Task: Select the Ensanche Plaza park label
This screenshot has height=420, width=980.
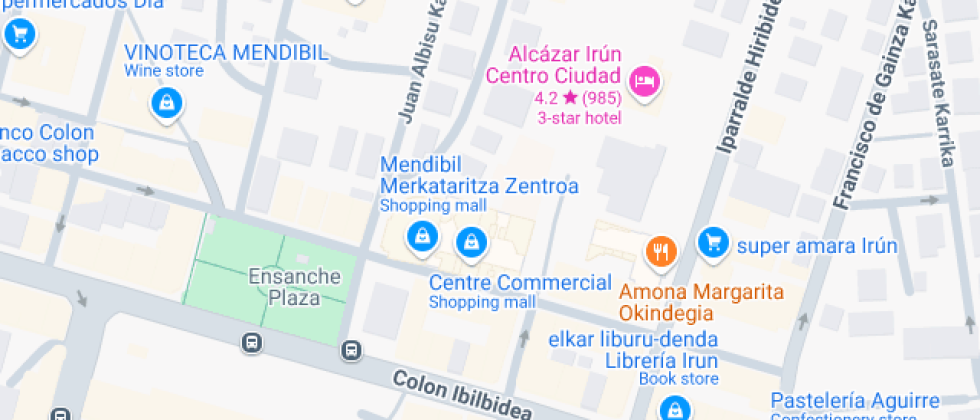Action: tap(294, 286)
